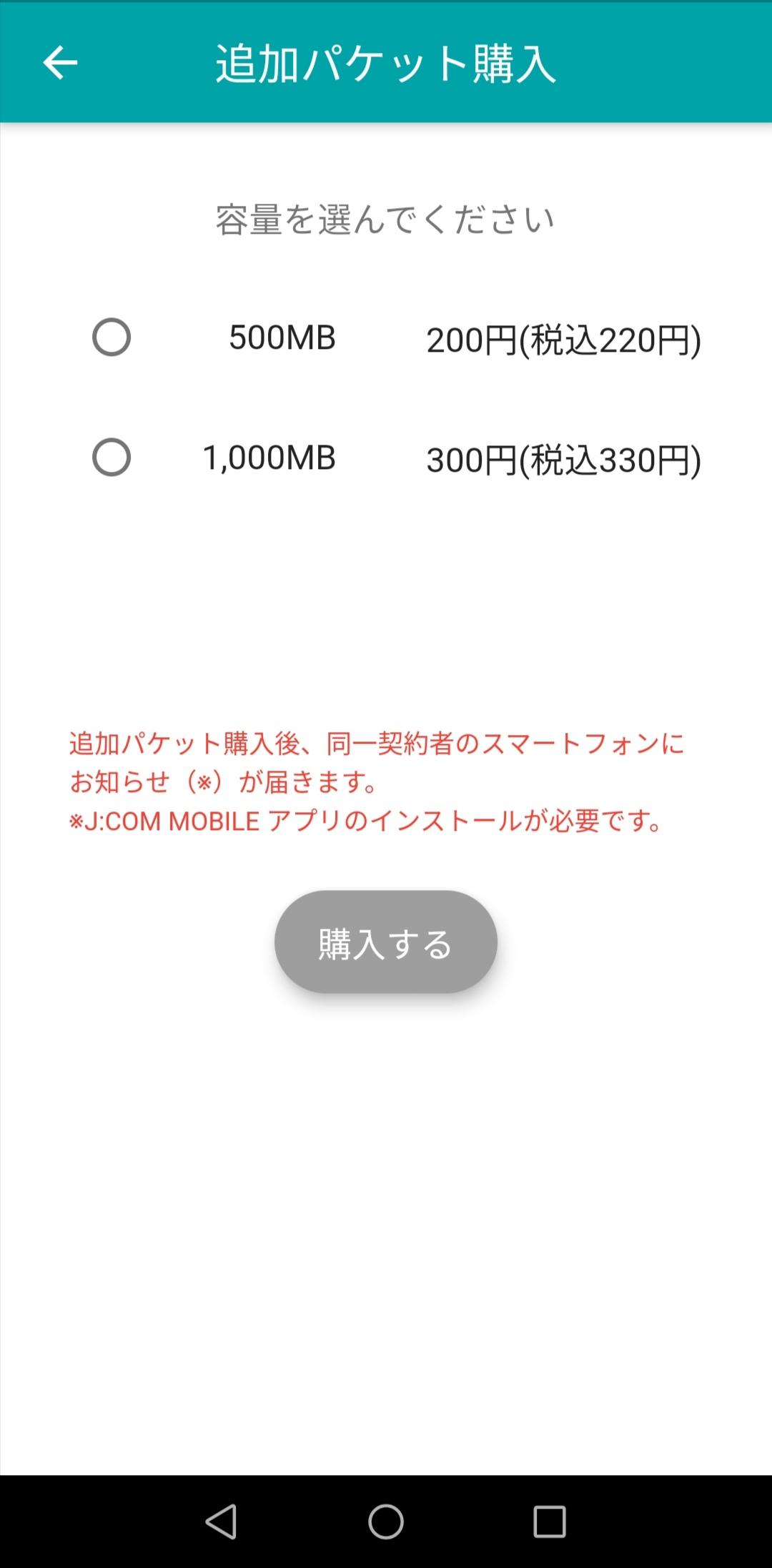Choose the 1,000MB packet option
The width and height of the screenshot is (772, 1568).
pyautogui.click(x=112, y=458)
